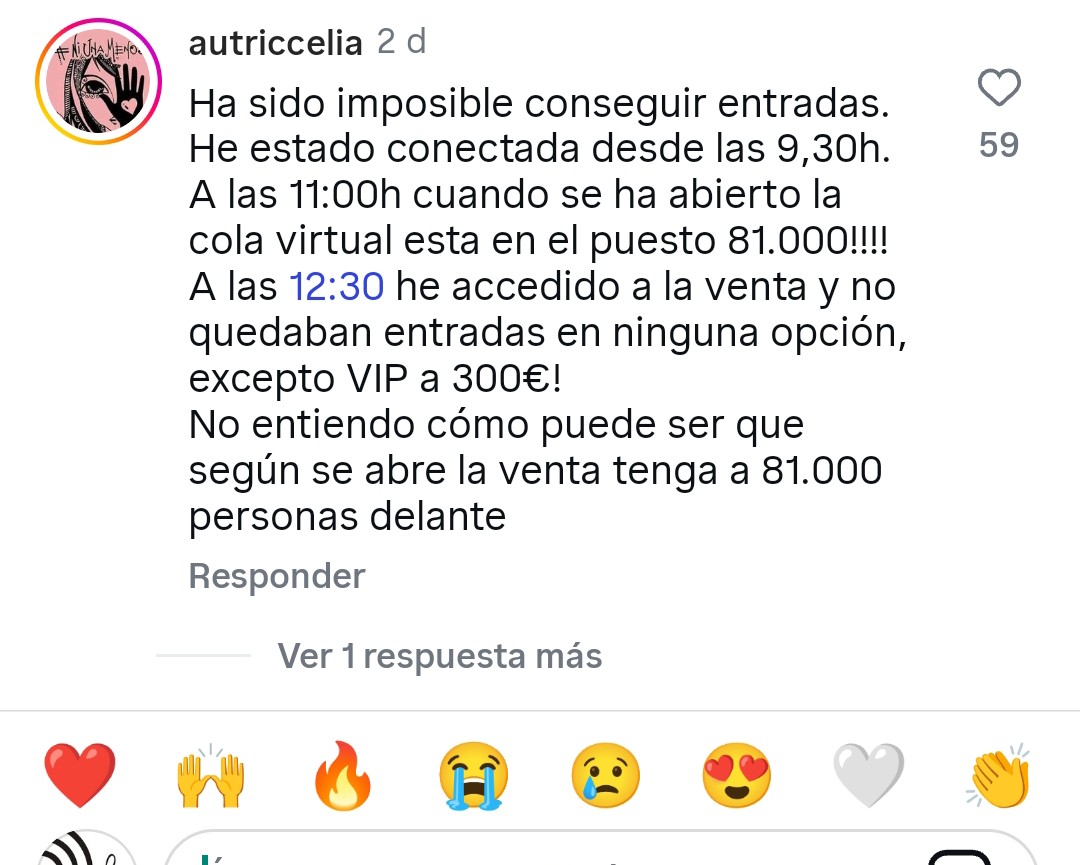Insert the red heart emoji
The height and width of the screenshot is (865, 1080).
(81, 777)
